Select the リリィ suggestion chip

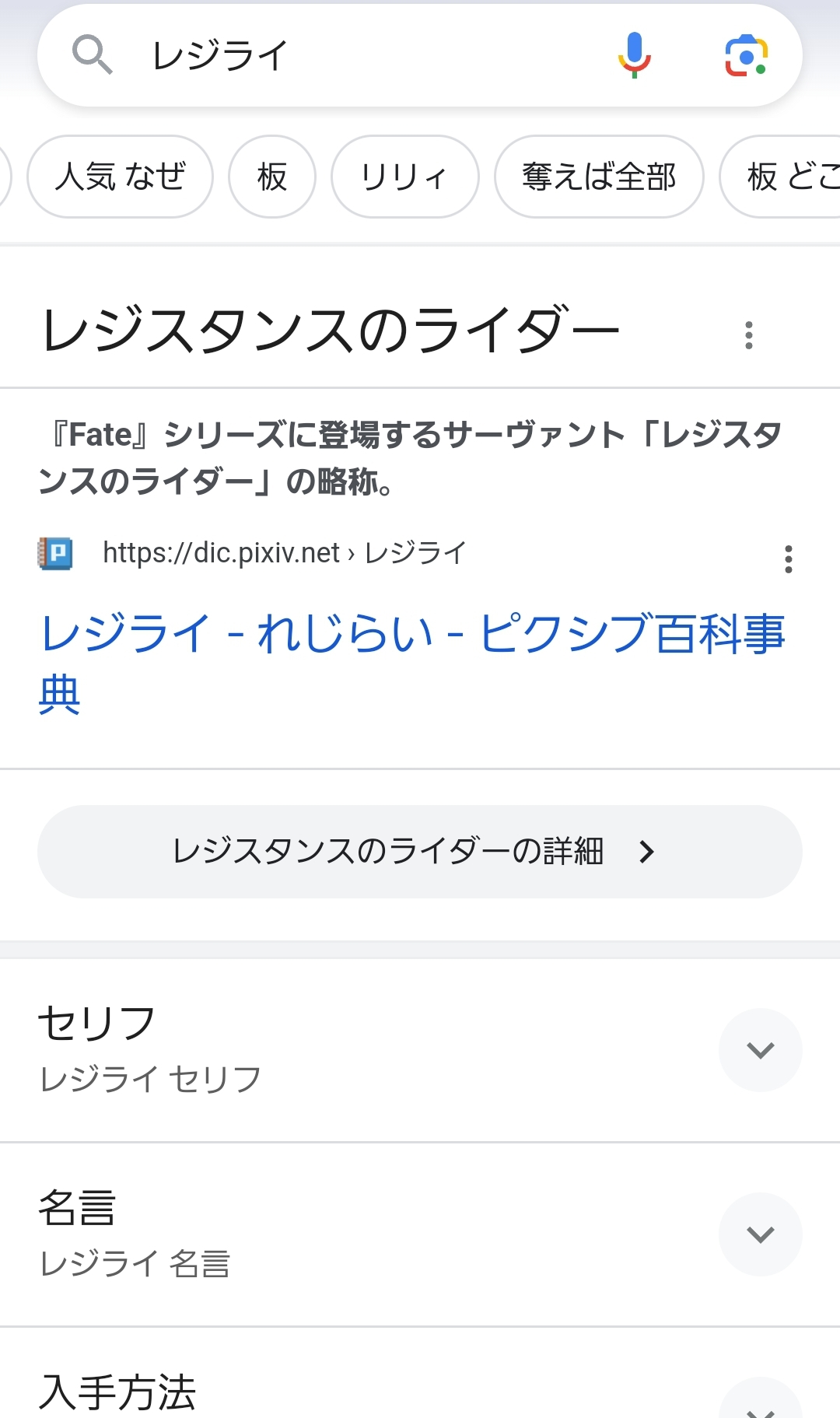[404, 177]
